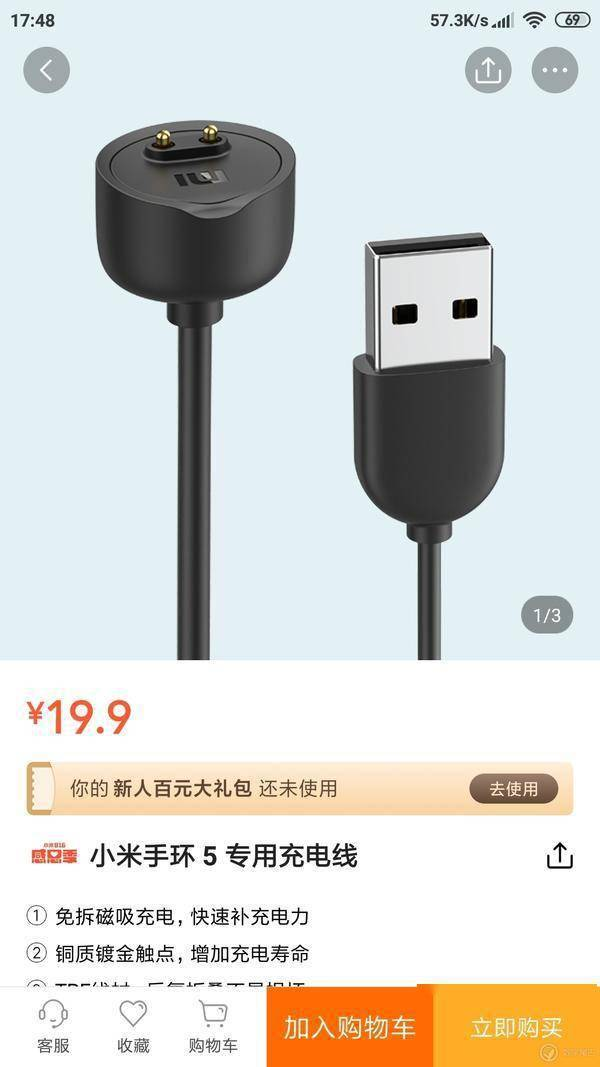Viewport: 600px width, 1067px height.
Task: Add product to 收藏 favorites
Action: point(133,1027)
